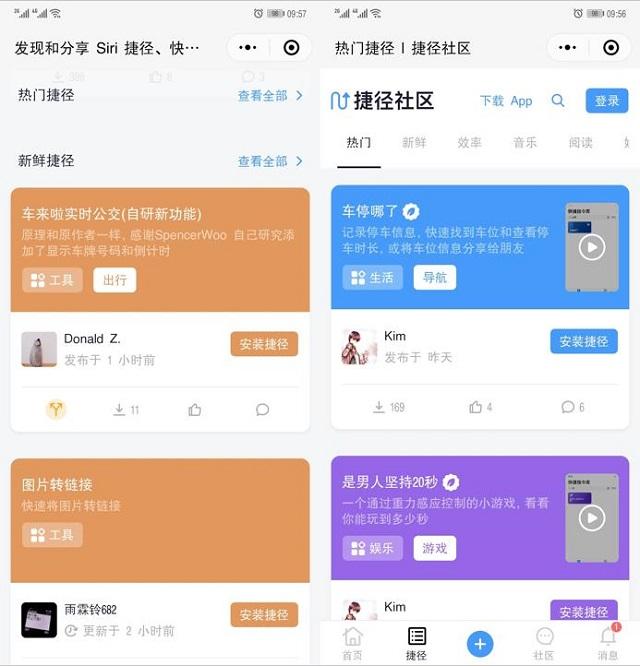The image size is (640, 666).
Task: Tap the 游戏 tag on 是男人坚持20秒 card
Action: point(435,548)
